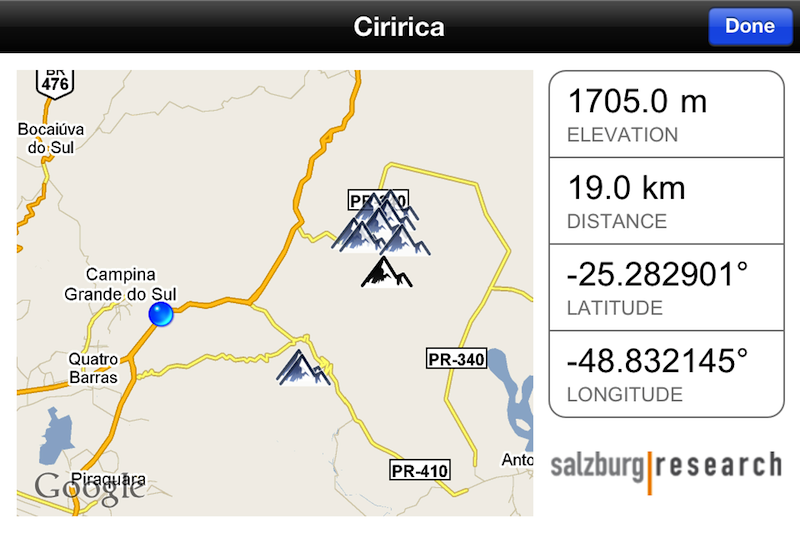
Task: Tap the black mountain peak marker
Action: [386, 273]
